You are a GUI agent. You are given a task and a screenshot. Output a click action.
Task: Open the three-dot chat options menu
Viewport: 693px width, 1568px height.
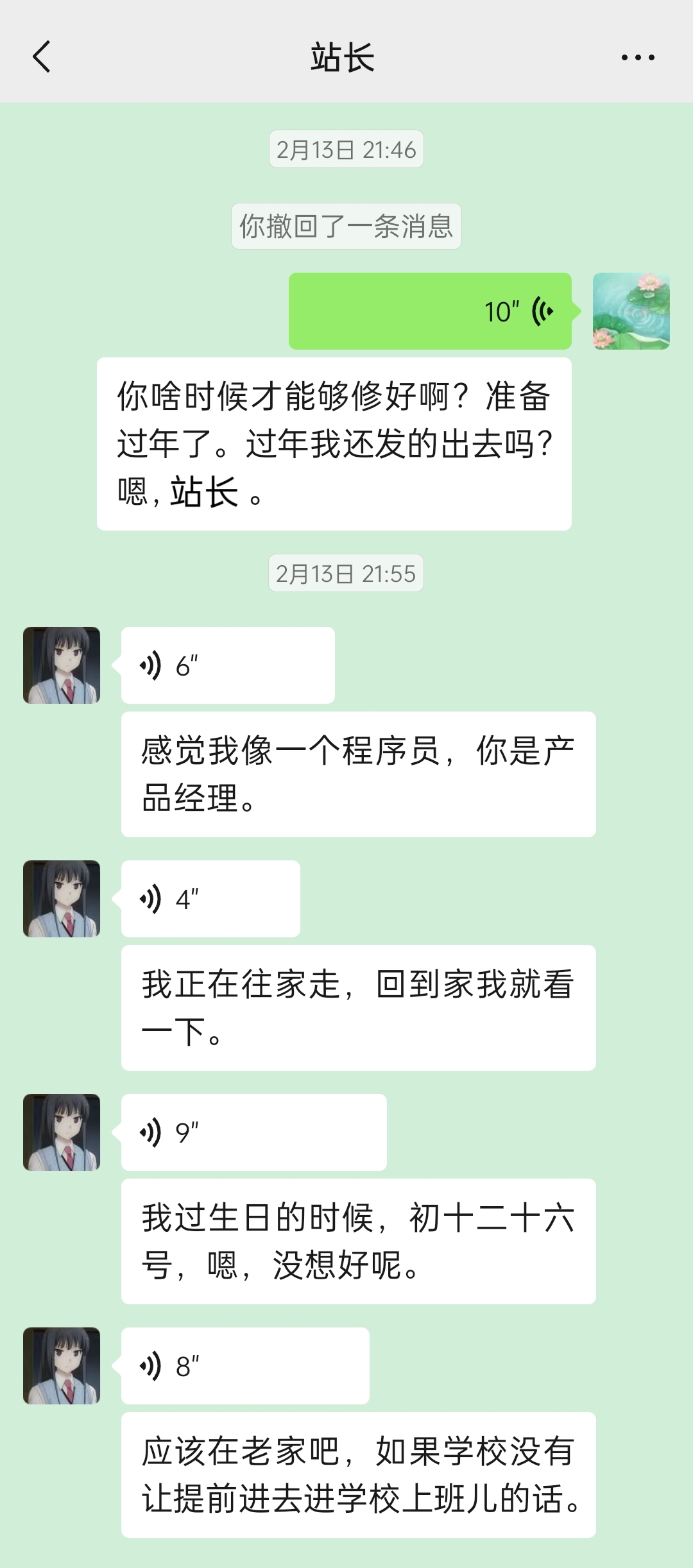(637, 57)
